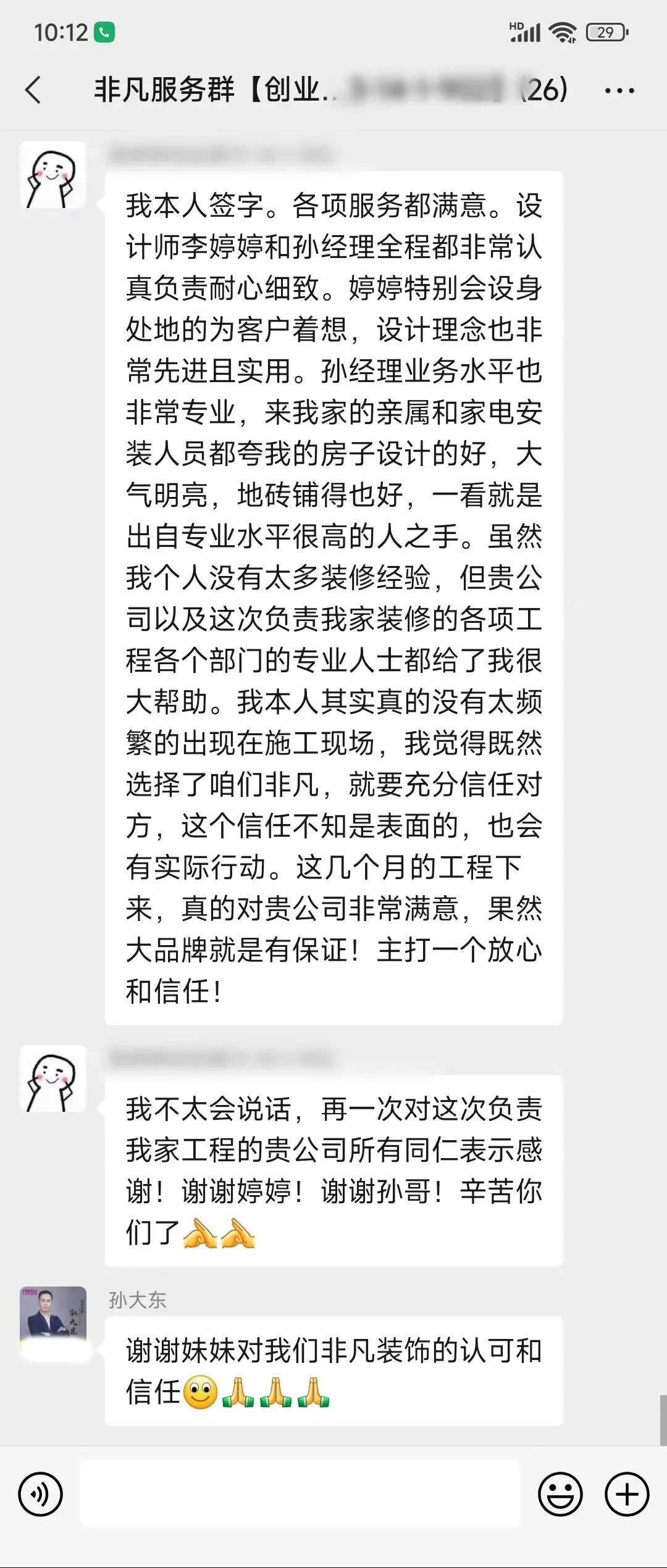Open avatar beside the 我不太会说话 message
The image size is (667, 1568).
click(x=53, y=1078)
